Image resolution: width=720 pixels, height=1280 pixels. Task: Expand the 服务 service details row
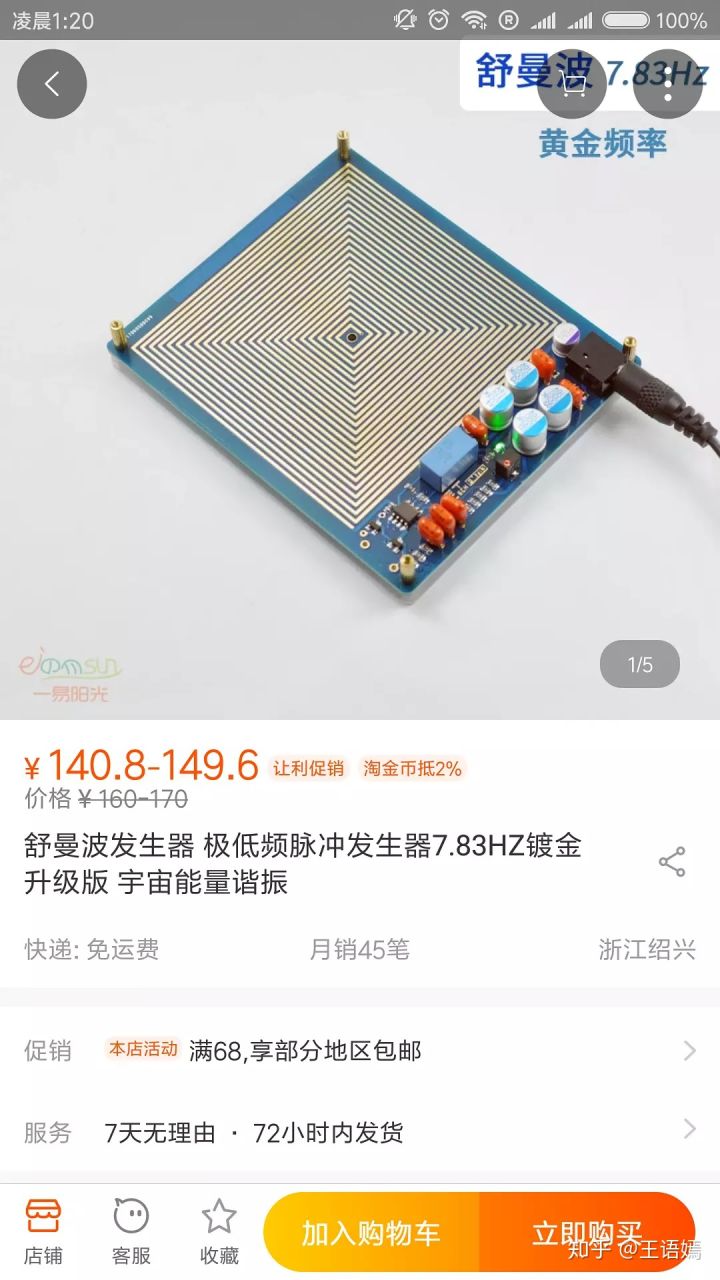[x=360, y=1132]
